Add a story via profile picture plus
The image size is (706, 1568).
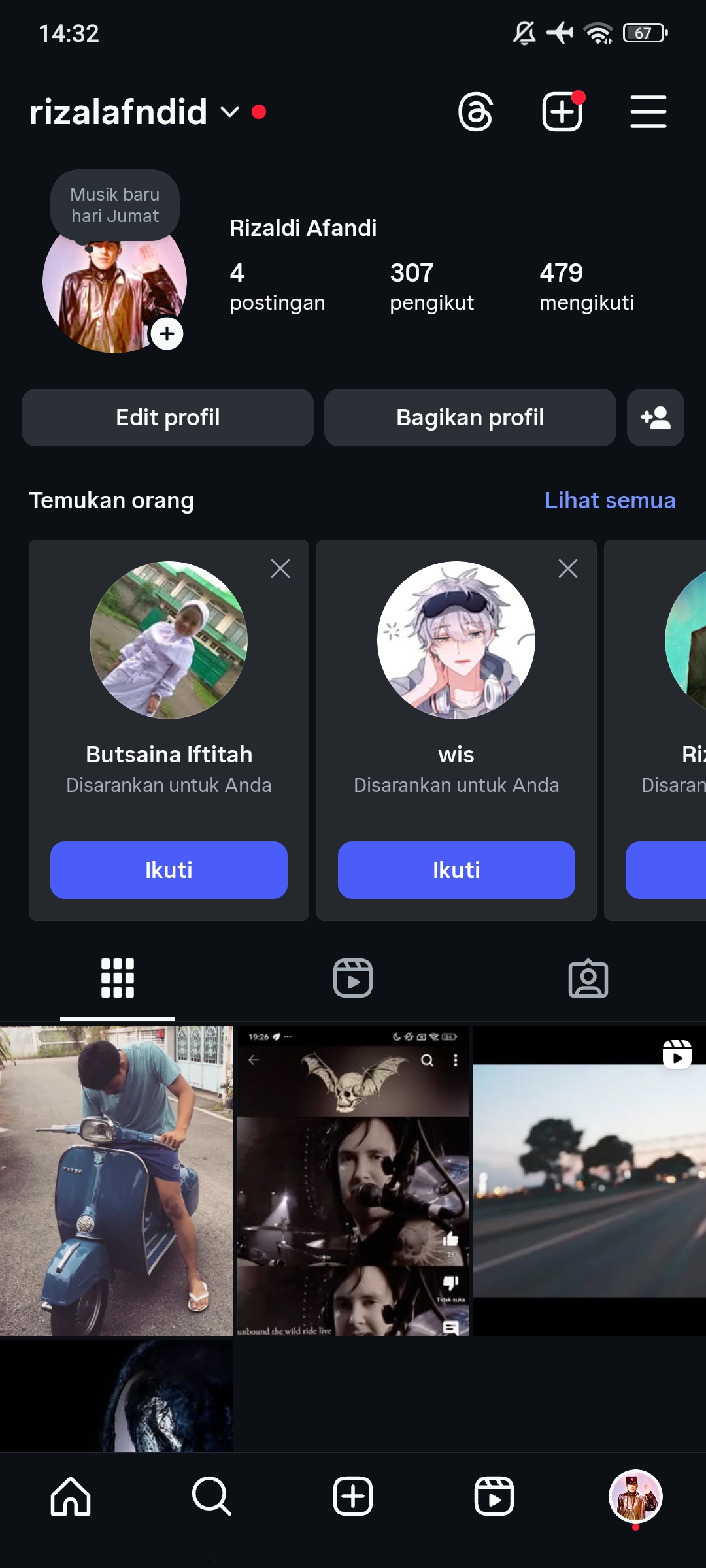tap(167, 334)
